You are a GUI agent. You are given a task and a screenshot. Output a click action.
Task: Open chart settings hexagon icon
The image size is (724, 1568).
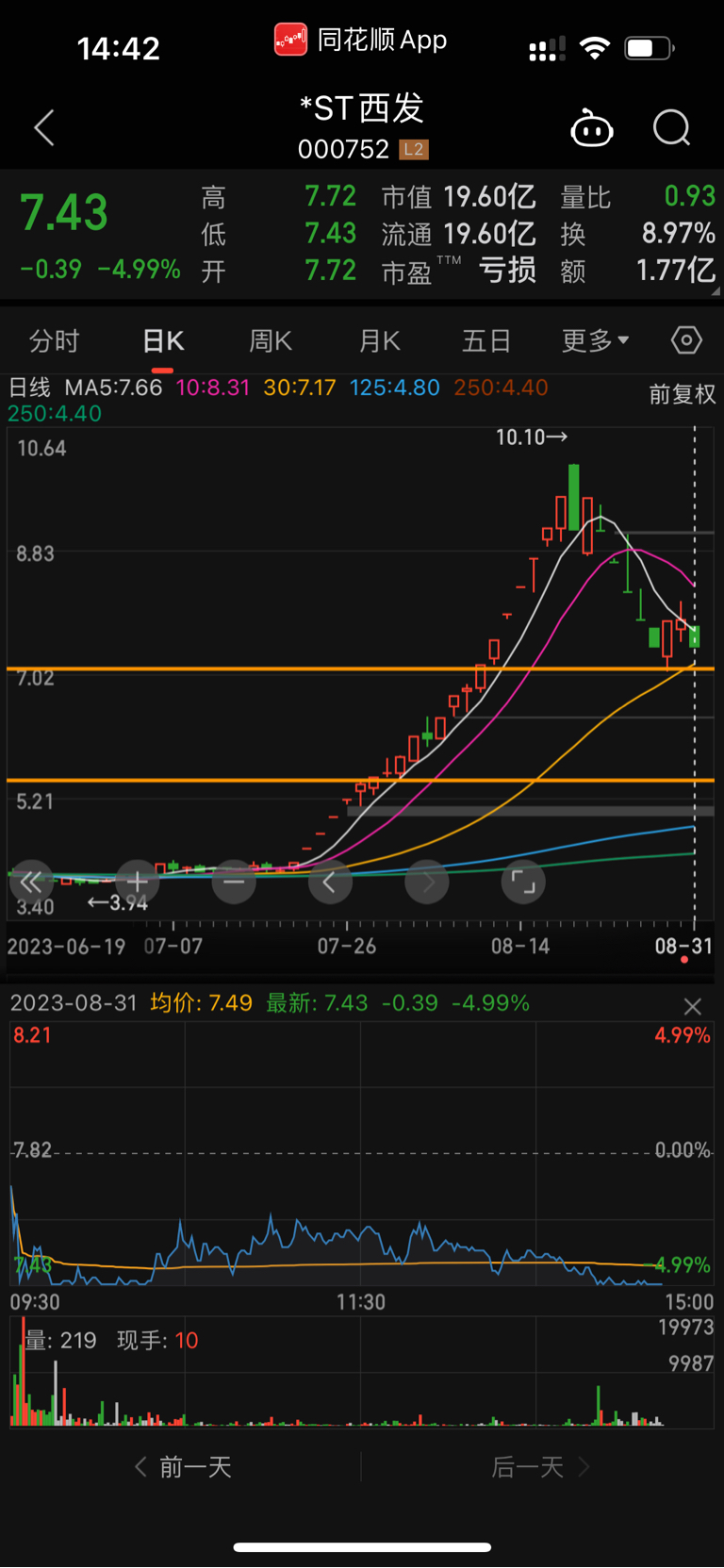pos(686,340)
